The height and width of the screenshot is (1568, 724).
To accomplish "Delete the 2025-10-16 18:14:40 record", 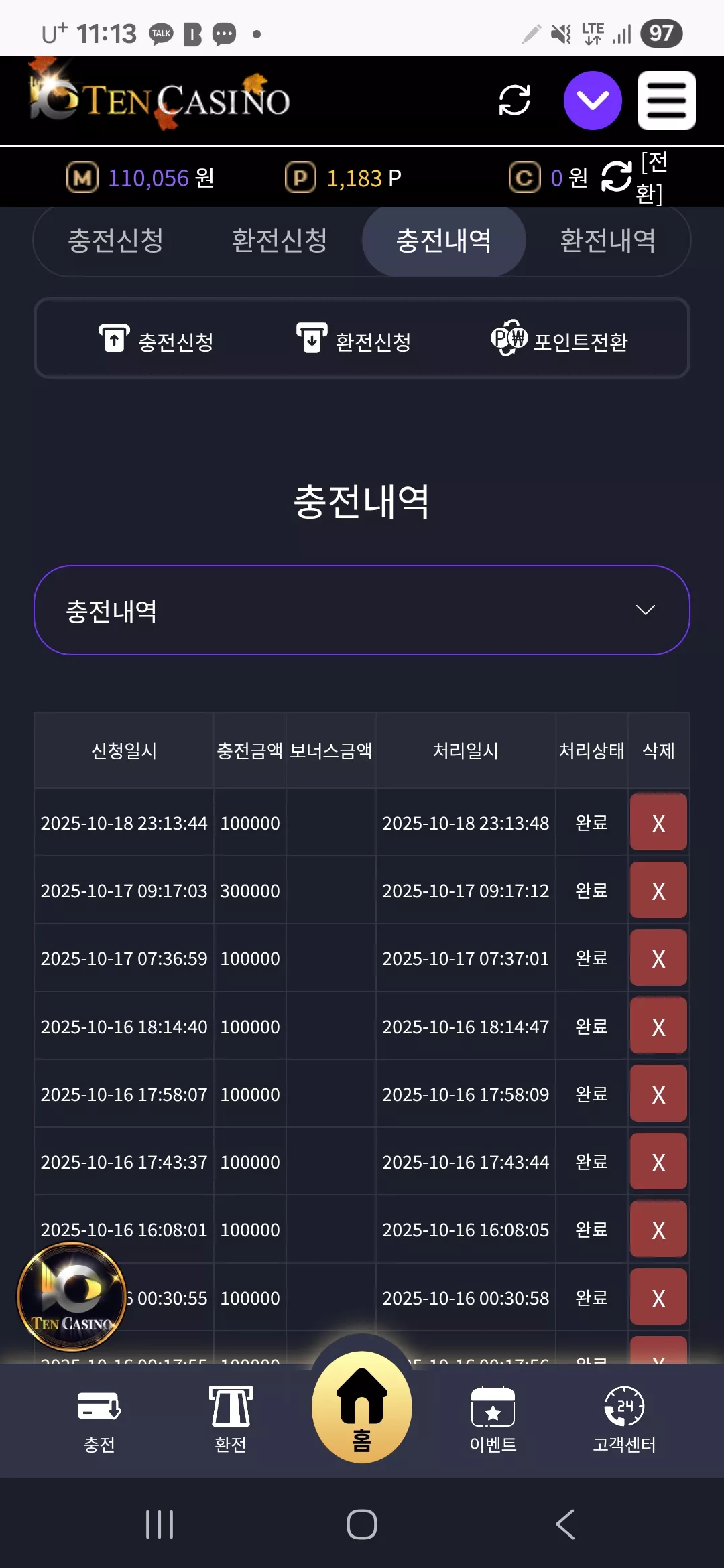I will 658,1026.
